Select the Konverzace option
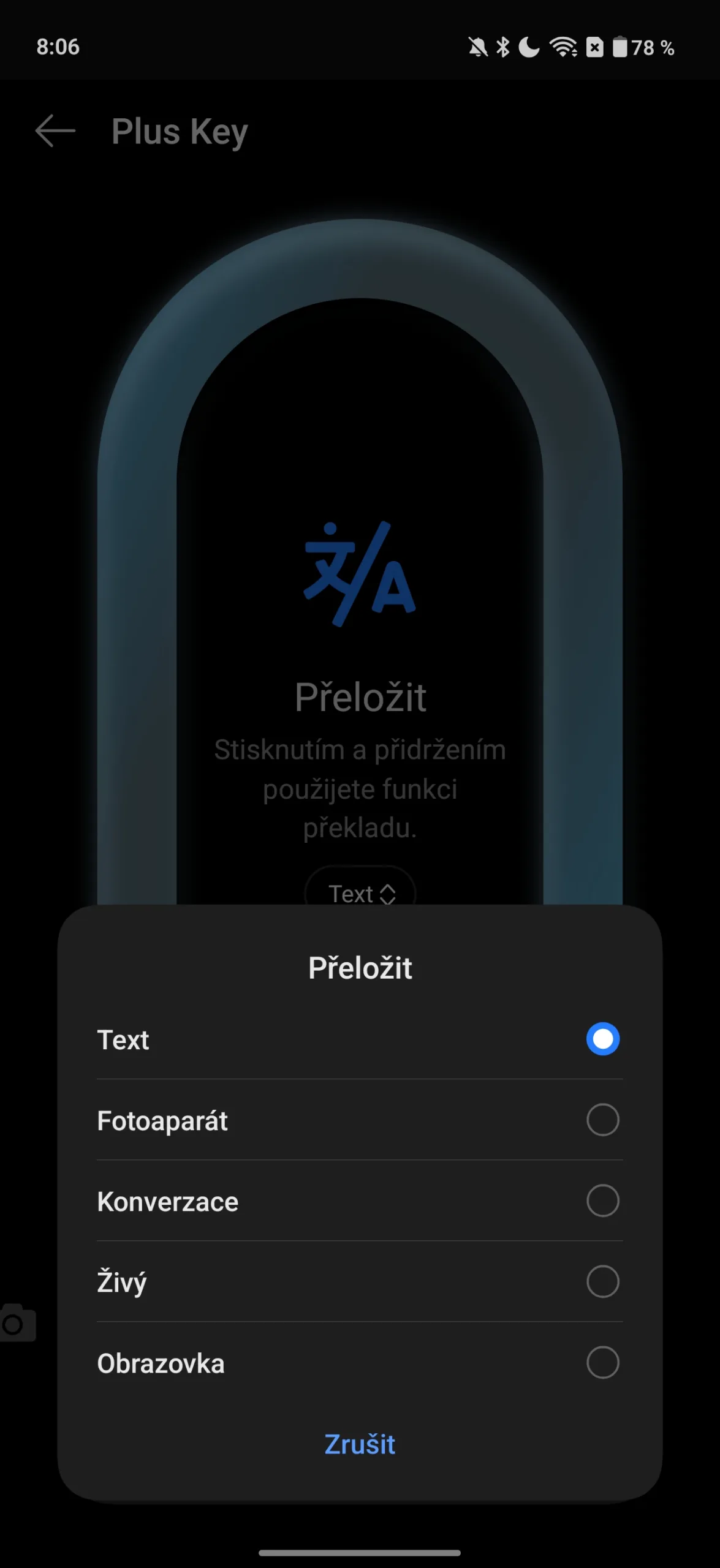This screenshot has height=1568, width=720. [x=359, y=1201]
